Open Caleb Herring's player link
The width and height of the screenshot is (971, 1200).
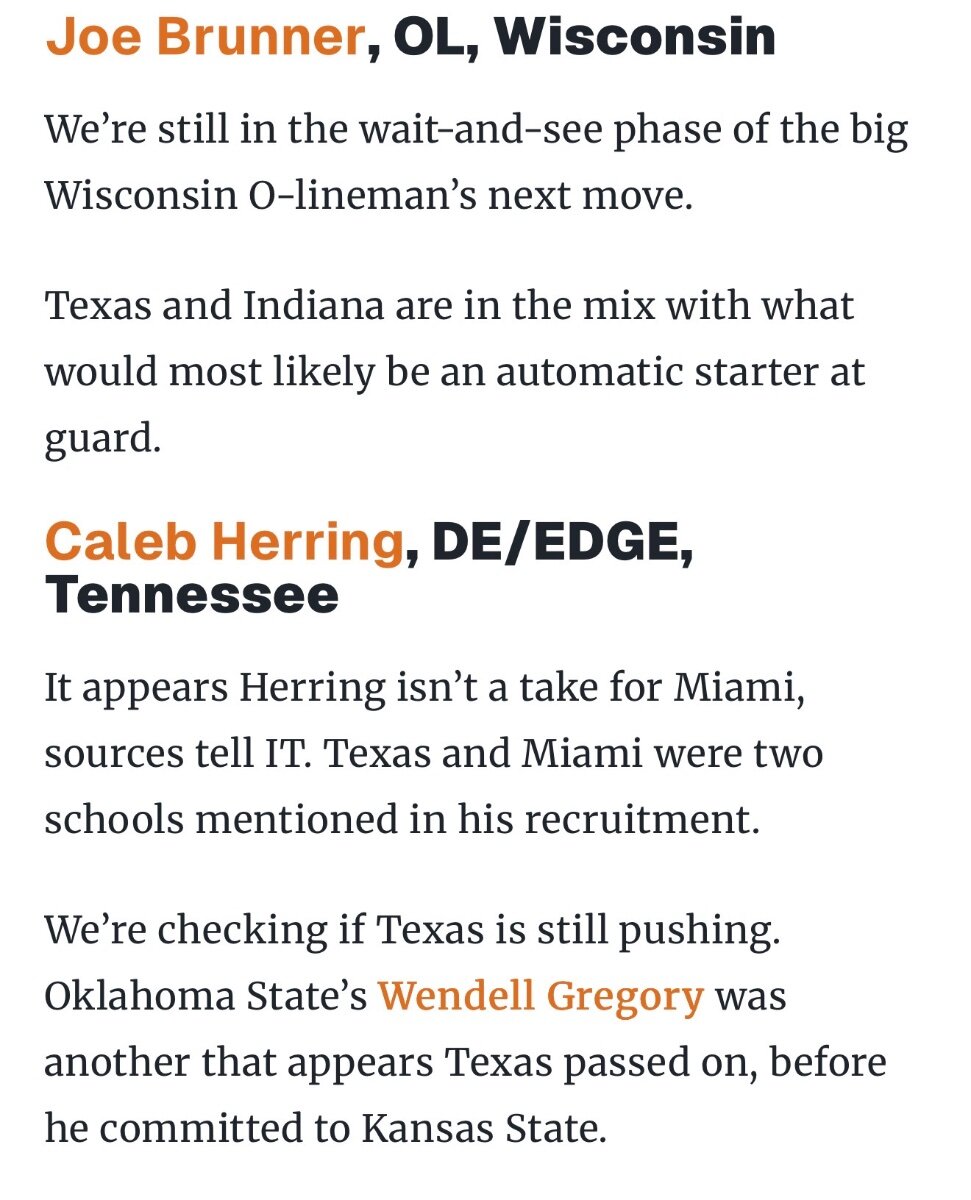[x=224, y=543]
